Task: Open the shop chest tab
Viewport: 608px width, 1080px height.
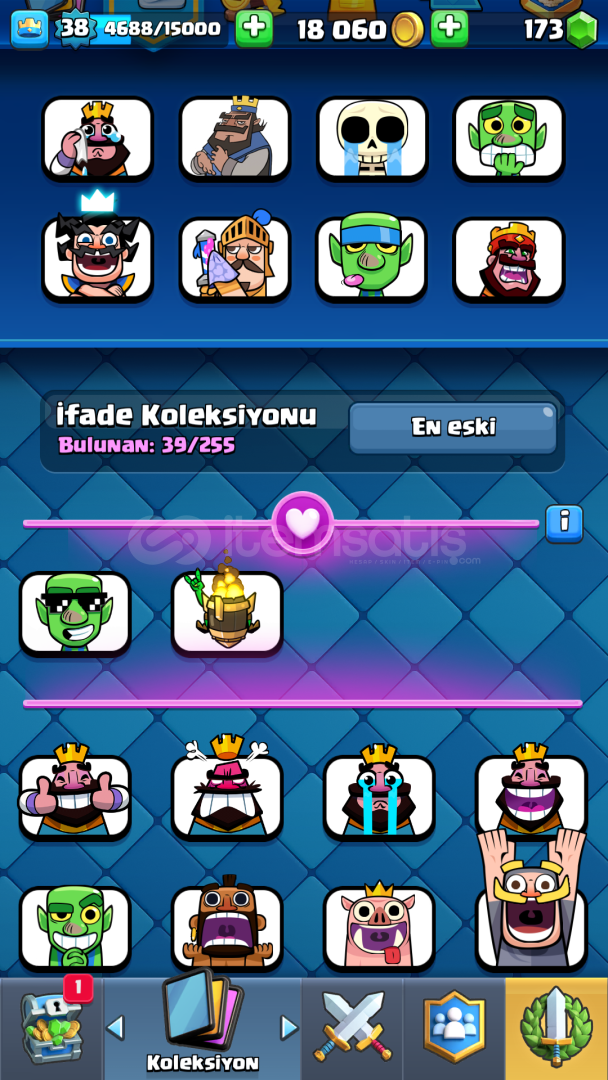Action: point(51,1028)
